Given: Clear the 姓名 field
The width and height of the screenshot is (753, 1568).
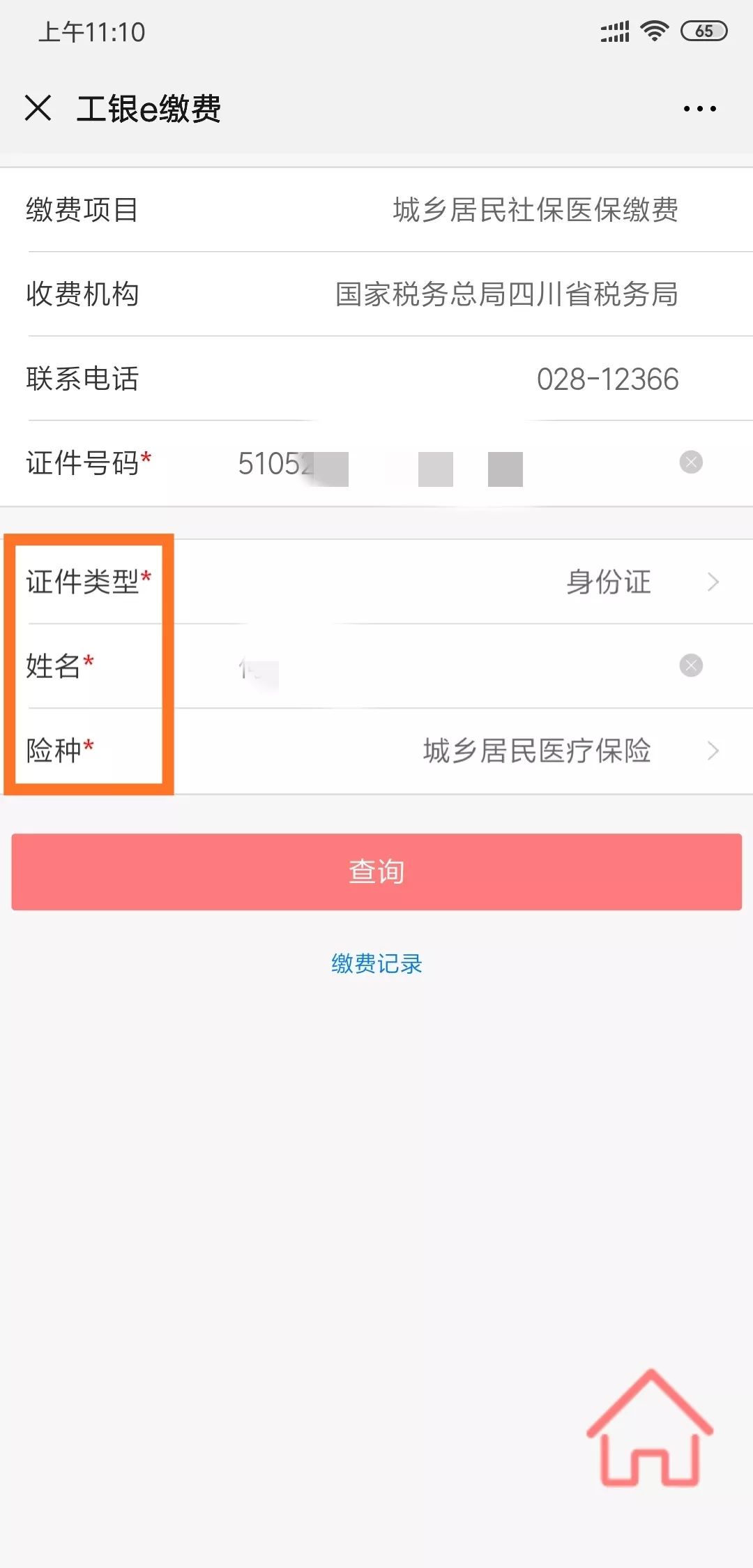Looking at the screenshot, I should coord(691,665).
